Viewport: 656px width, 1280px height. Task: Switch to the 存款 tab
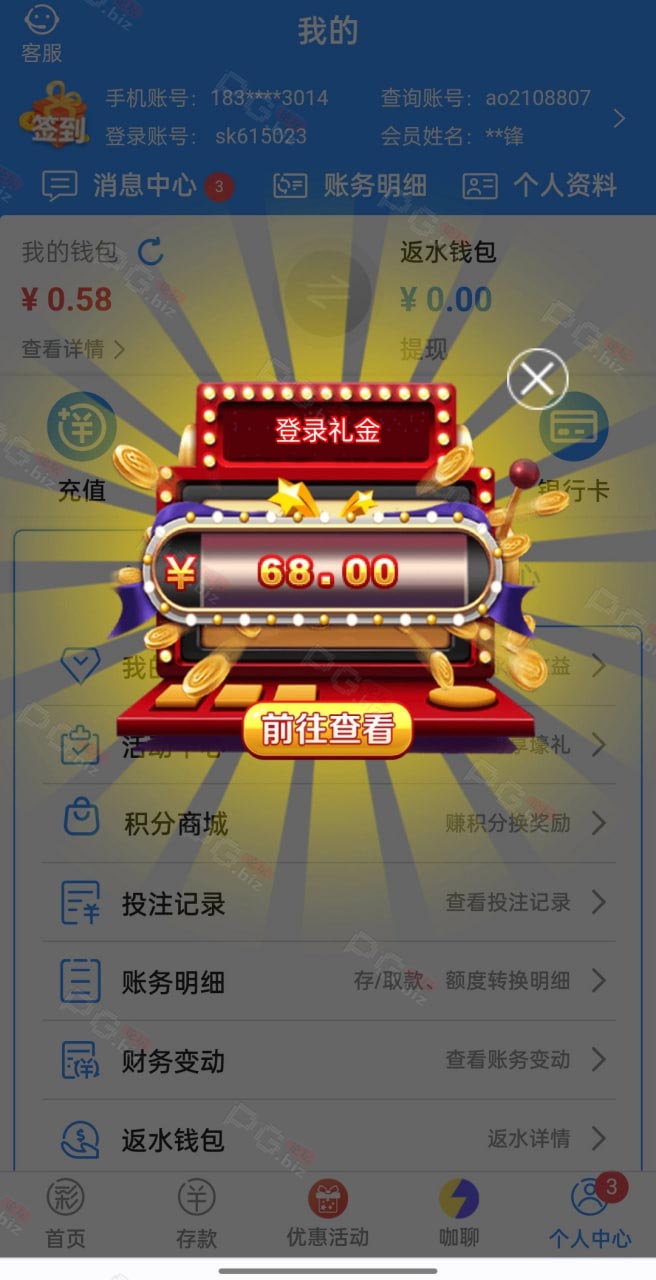click(x=196, y=1214)
